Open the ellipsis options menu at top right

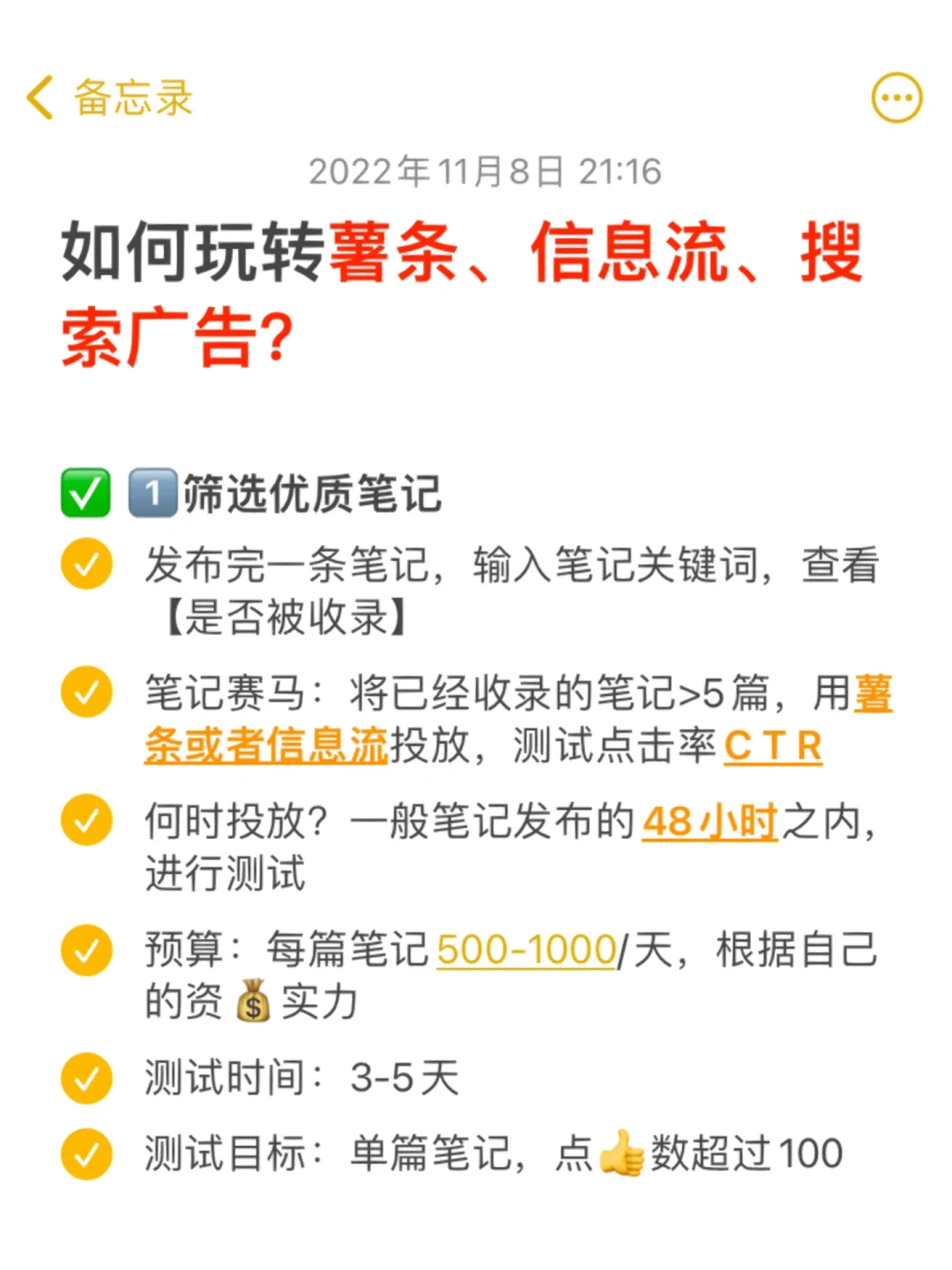(896, 98)
